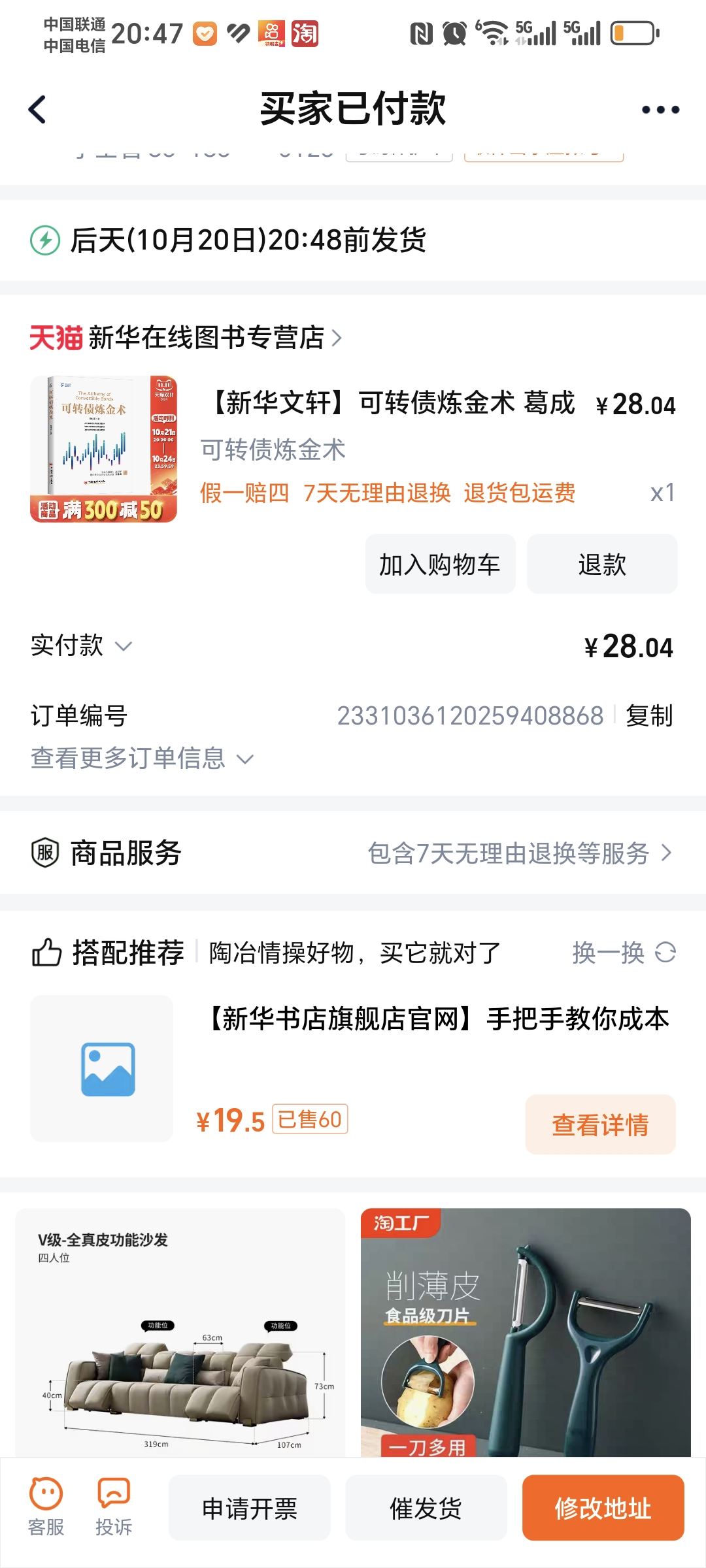
Task: Open 投诉 complaint option
Action: (114, 1507)
